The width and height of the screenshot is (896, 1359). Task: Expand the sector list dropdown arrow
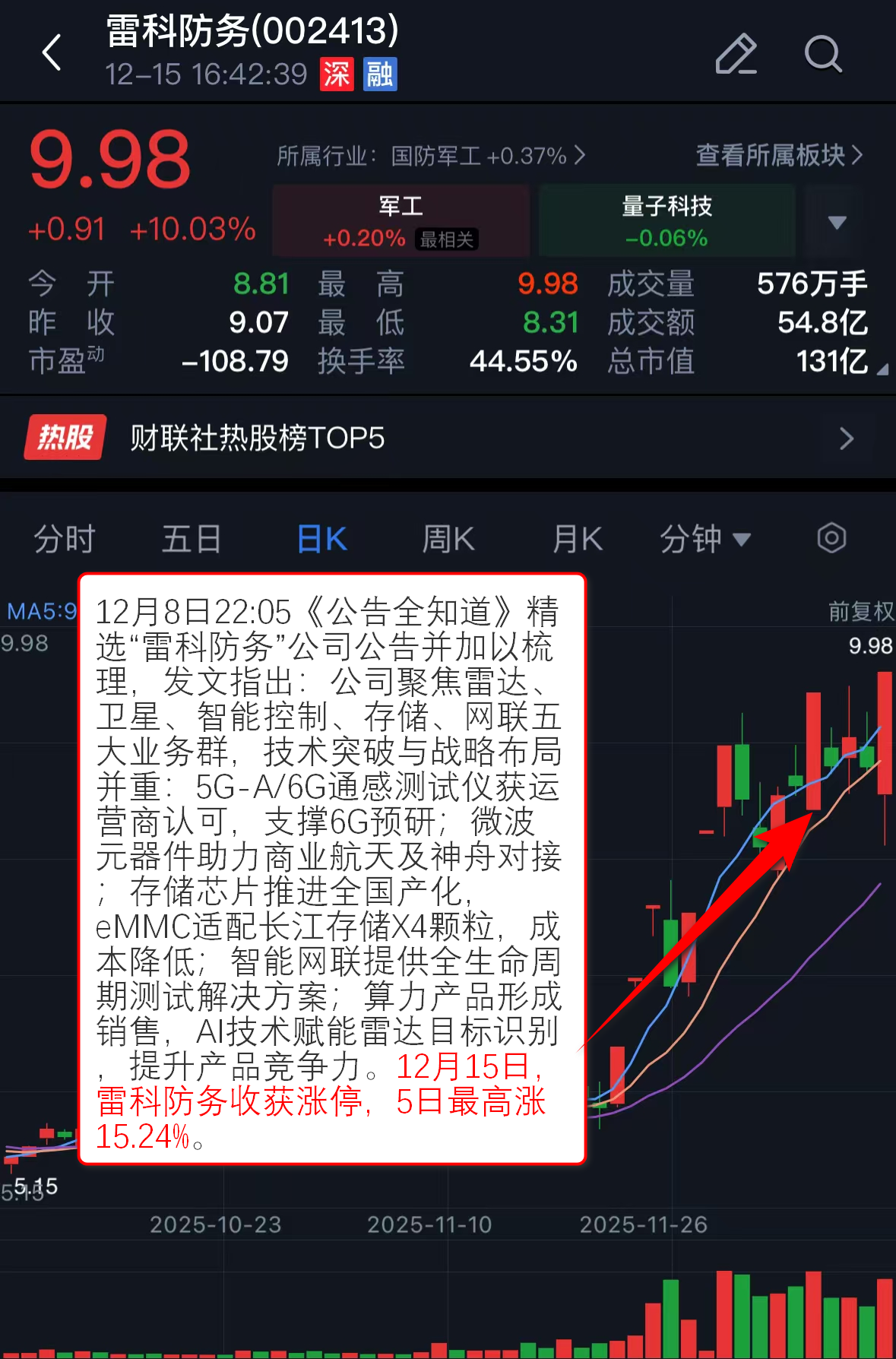point(837,222)
